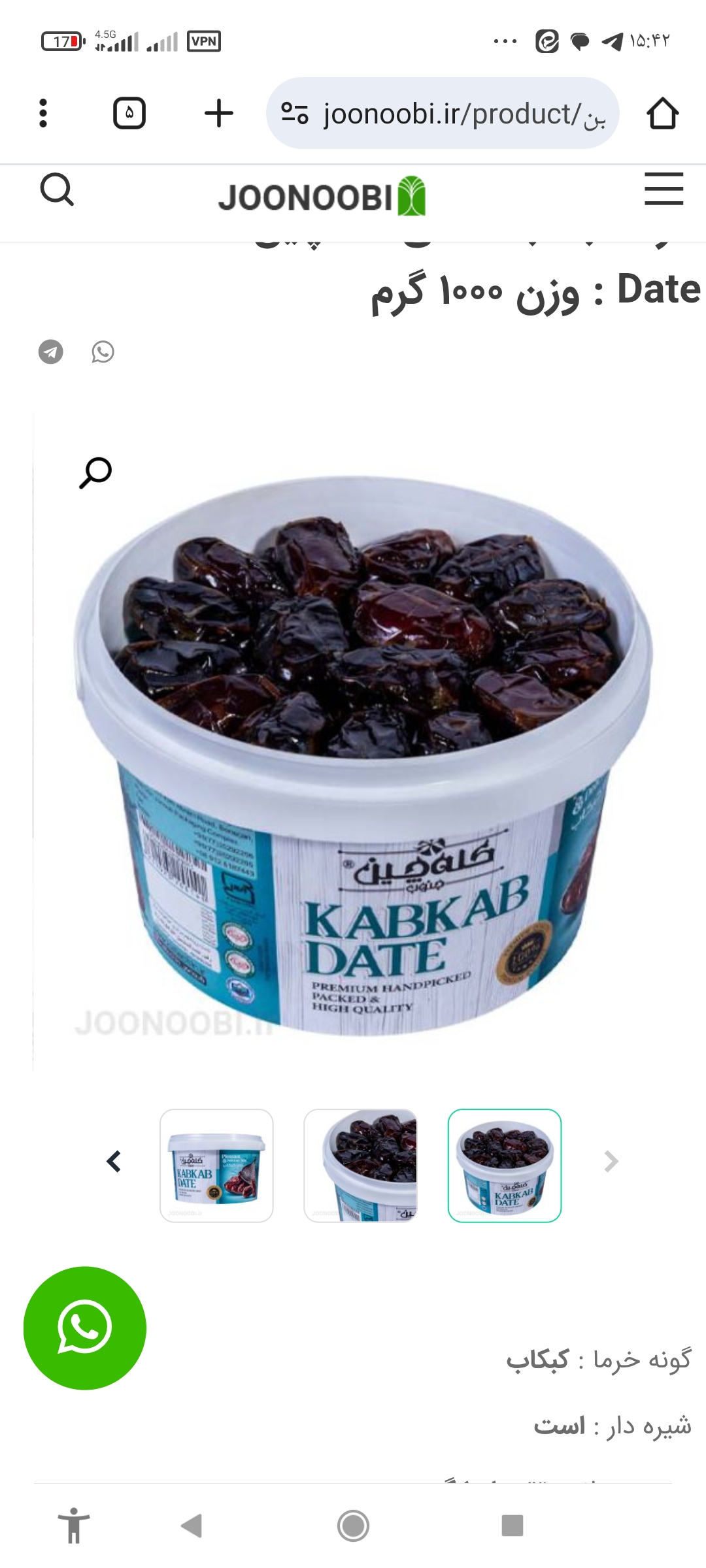
Task: Tap the joonoobi.ir address bar
Action: [x=451, y=114]
